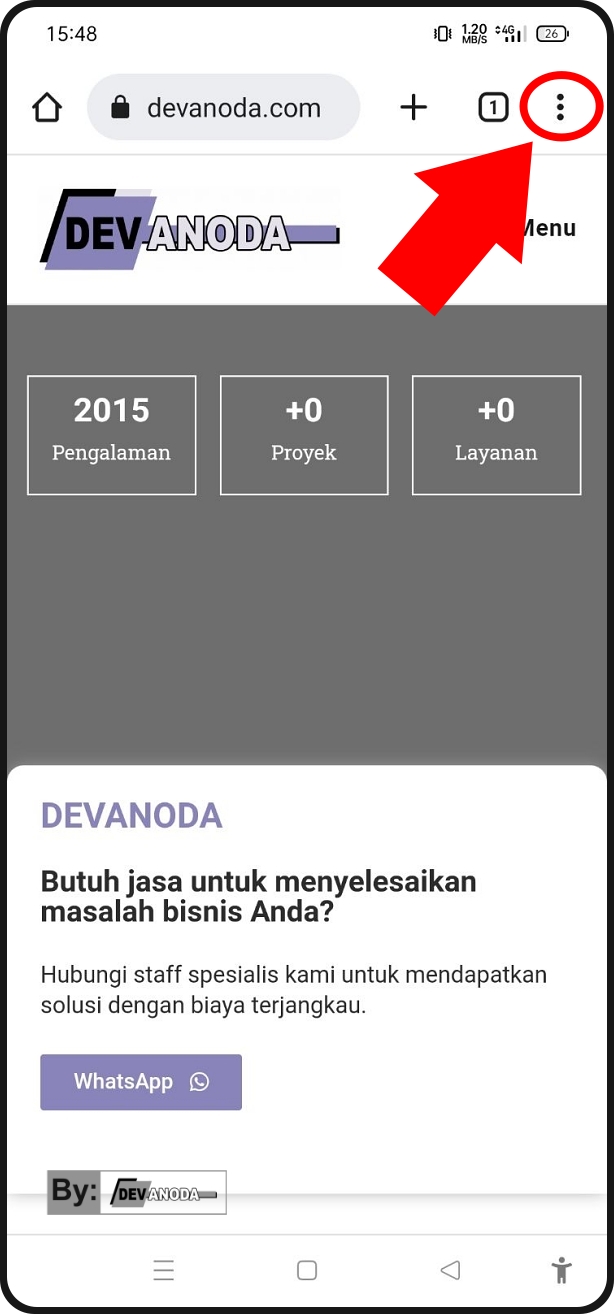Add a new tab with the plus icon
The width and height of the screenshot is (614, 1314).
pos(413,107)
